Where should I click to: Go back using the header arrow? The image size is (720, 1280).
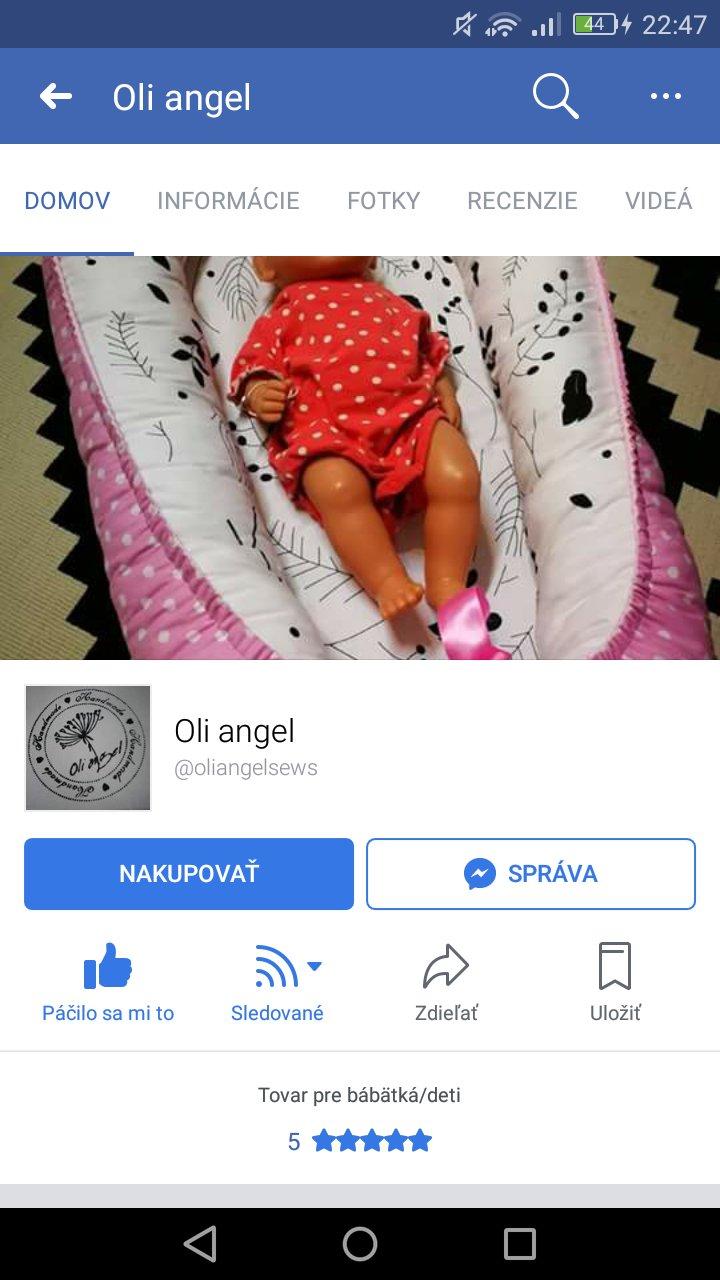click(56, 97)
